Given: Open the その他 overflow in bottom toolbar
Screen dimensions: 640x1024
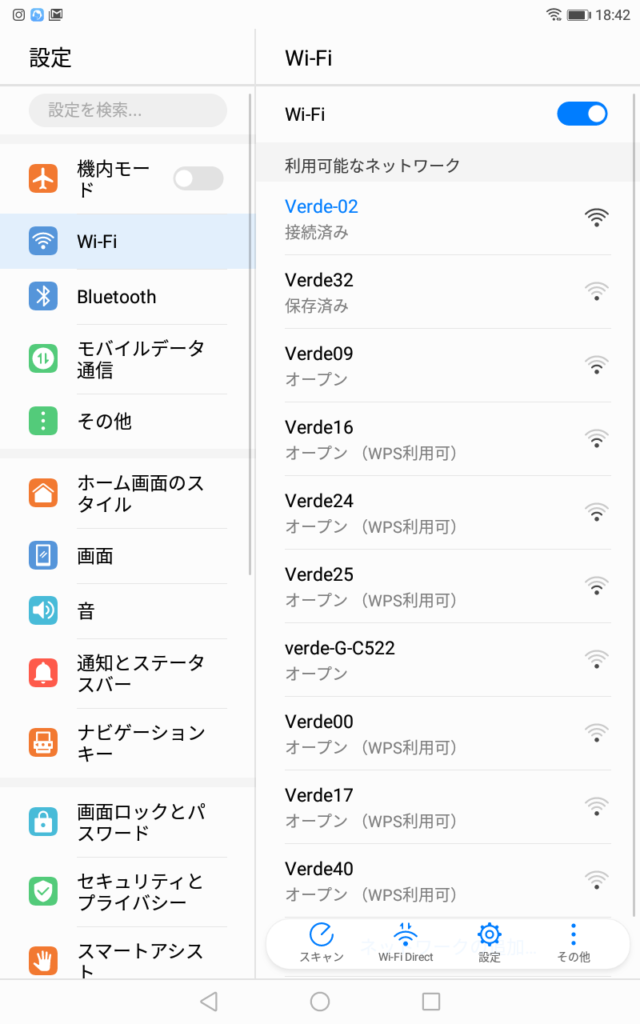Looking at the screenshot, I should 573,943.
